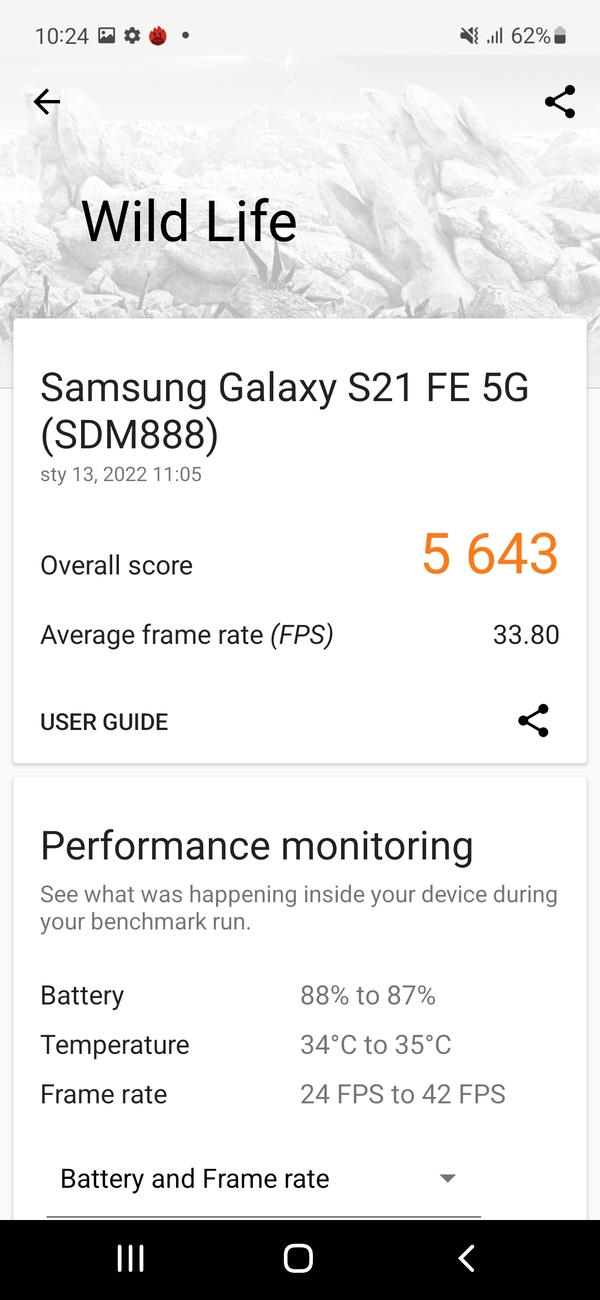Open recent apps from the navigation bar
The width and height of the screenshot is (600, 1300).
click(131, 1258)
